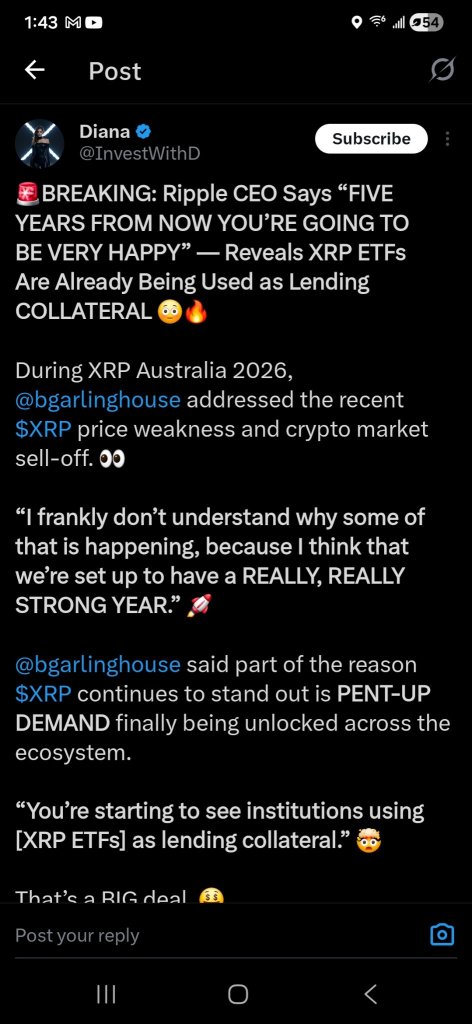Open the Grok icon at the top right

pyautogui.click(x=442, y=71)
